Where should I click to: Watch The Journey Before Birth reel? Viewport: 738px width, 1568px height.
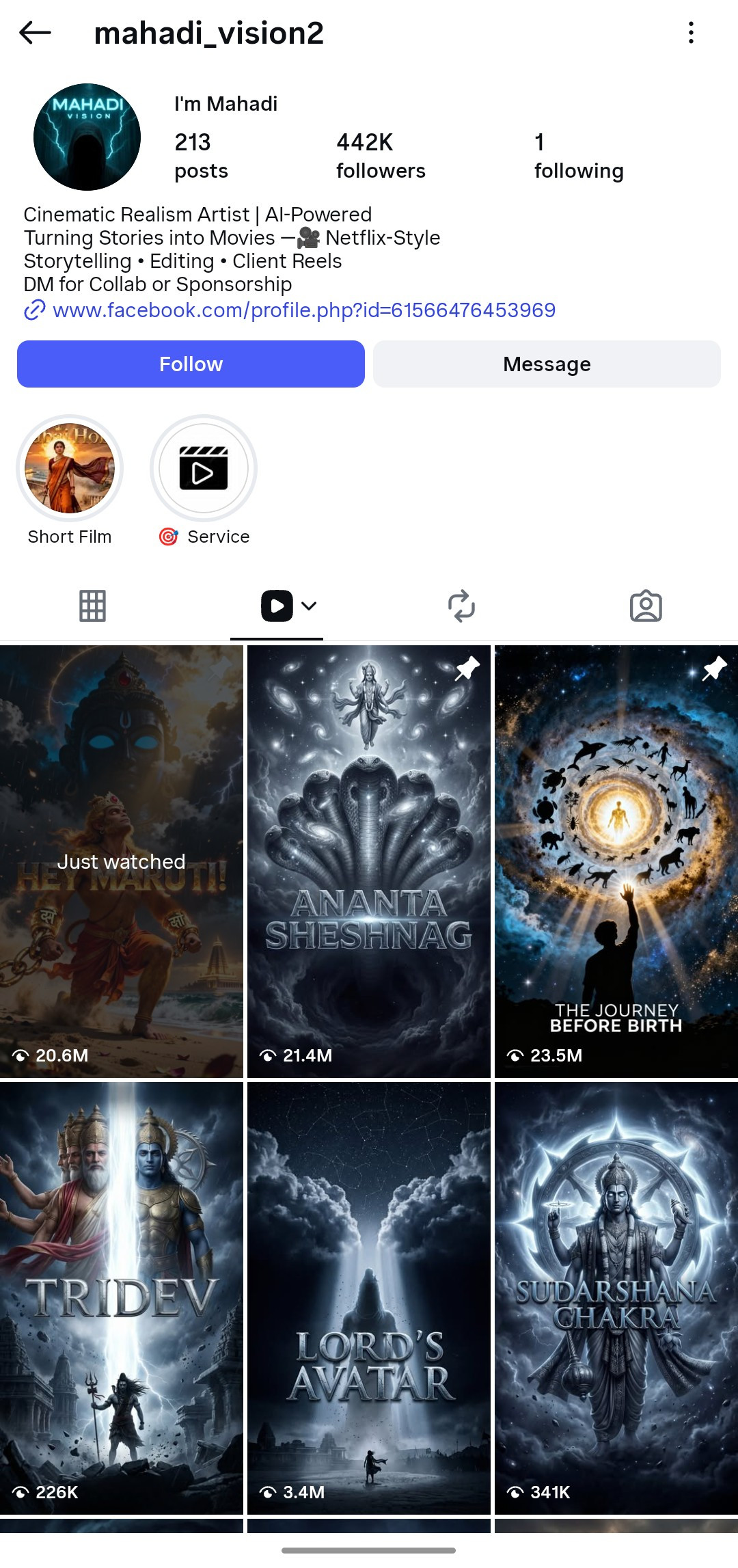[x=616, y=861]
